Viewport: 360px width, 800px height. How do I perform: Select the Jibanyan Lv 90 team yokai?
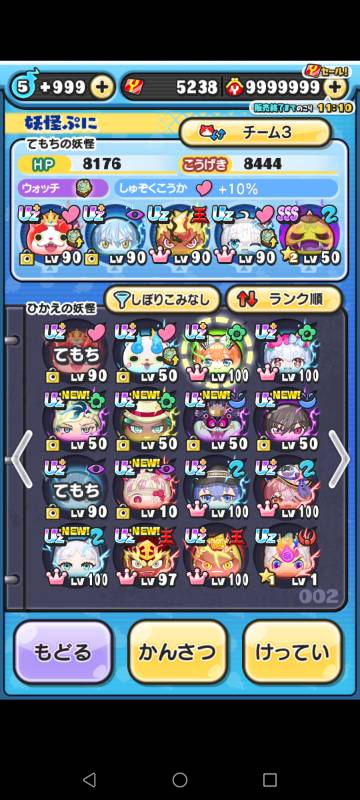pos(50,235)
